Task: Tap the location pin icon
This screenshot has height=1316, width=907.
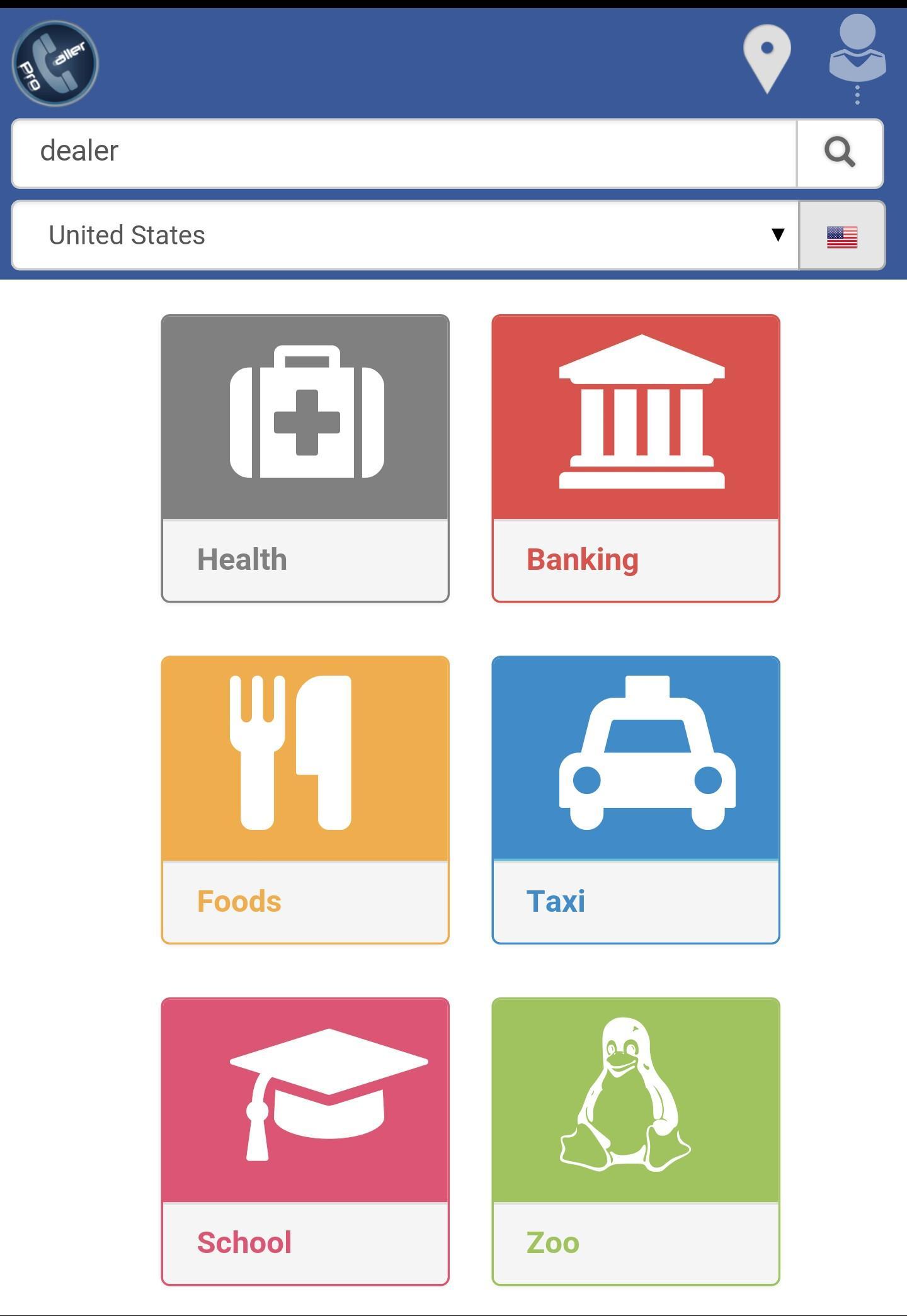Action: (767, 59)
